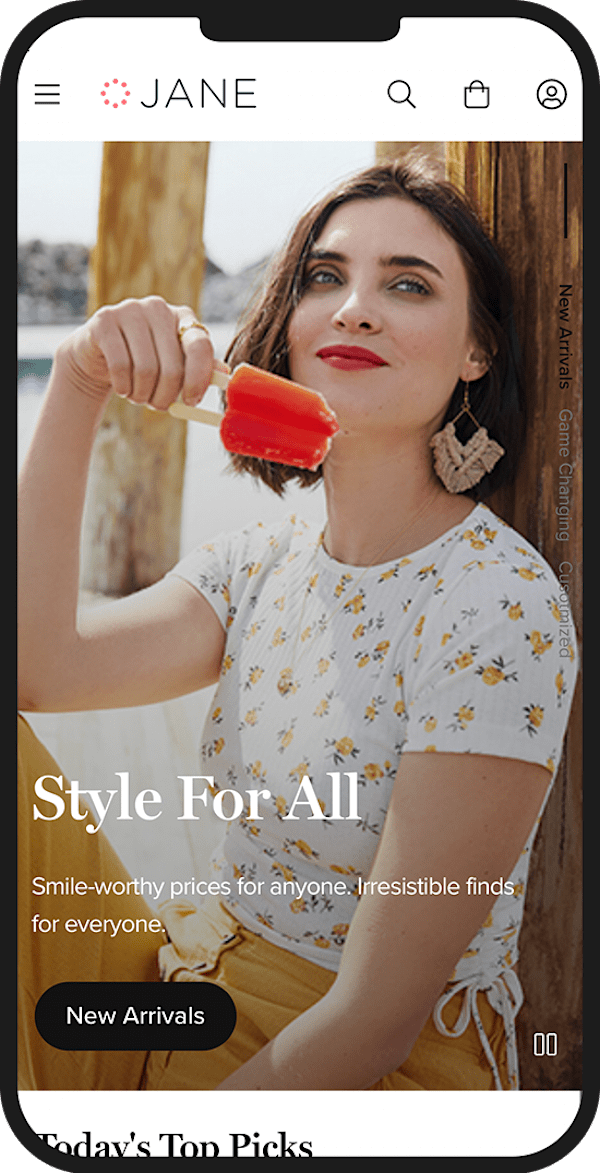This screenshot has width=600, height=1173.
Task: Open the hamburger menu
Action: pos(47,94)
